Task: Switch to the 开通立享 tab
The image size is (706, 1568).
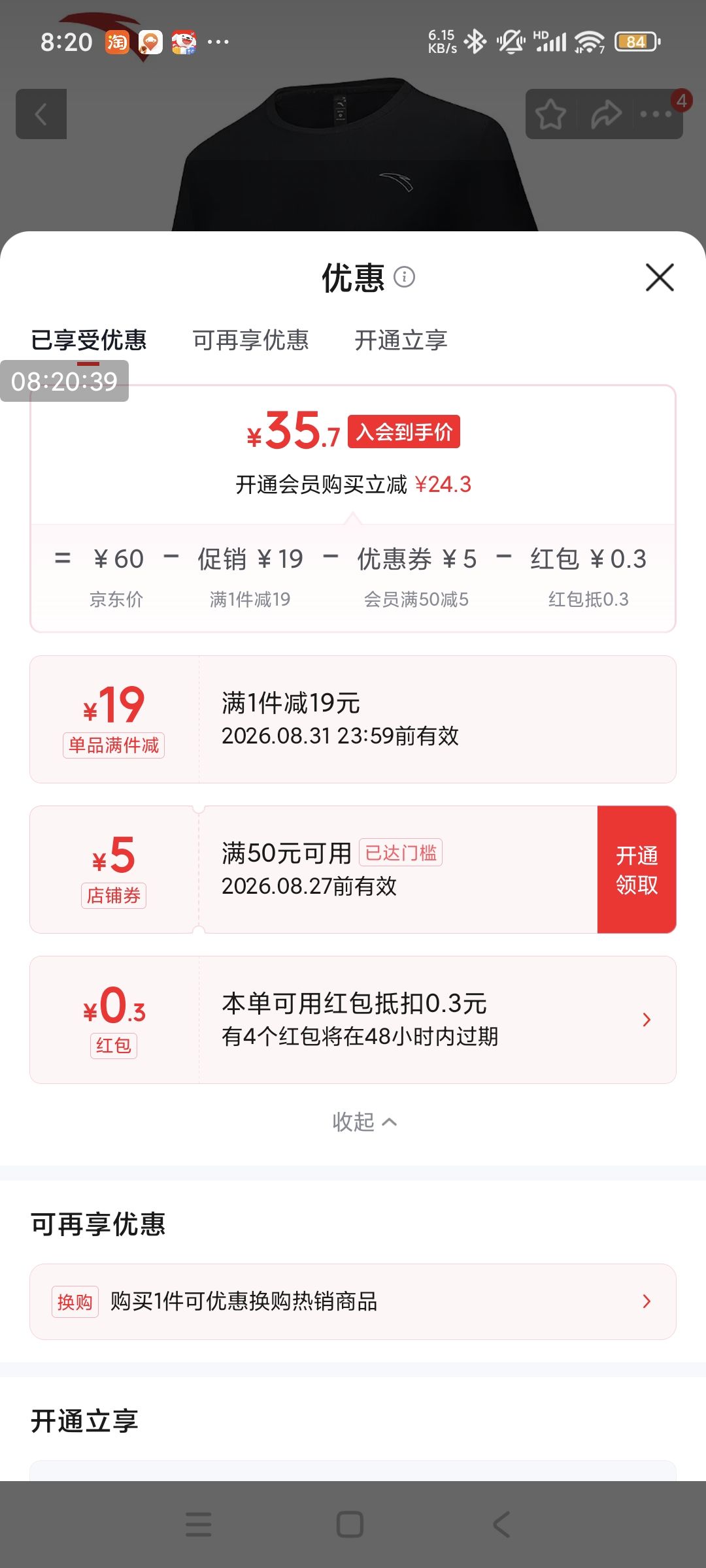Action: 401,340
